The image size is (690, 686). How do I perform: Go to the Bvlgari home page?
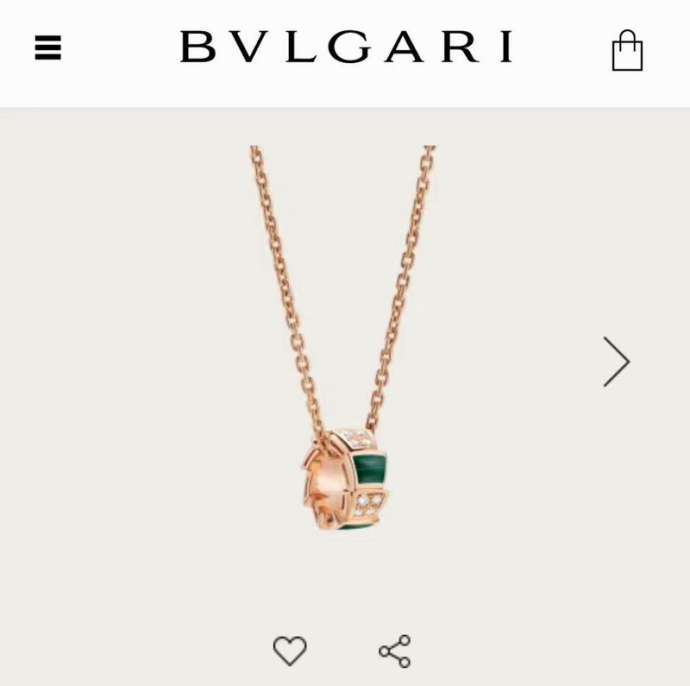point(346,47)
